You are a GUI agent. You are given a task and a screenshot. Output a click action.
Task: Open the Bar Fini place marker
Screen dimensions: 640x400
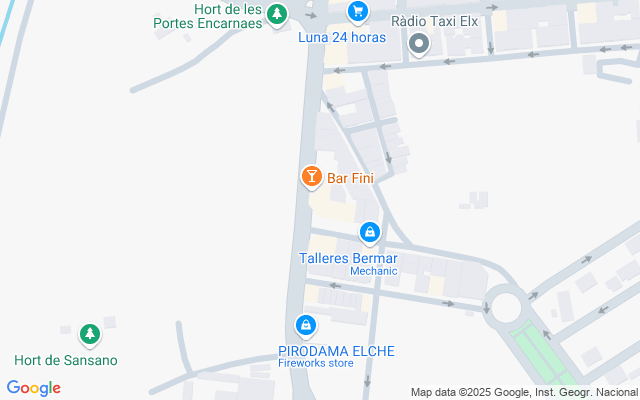click(311, 177)
